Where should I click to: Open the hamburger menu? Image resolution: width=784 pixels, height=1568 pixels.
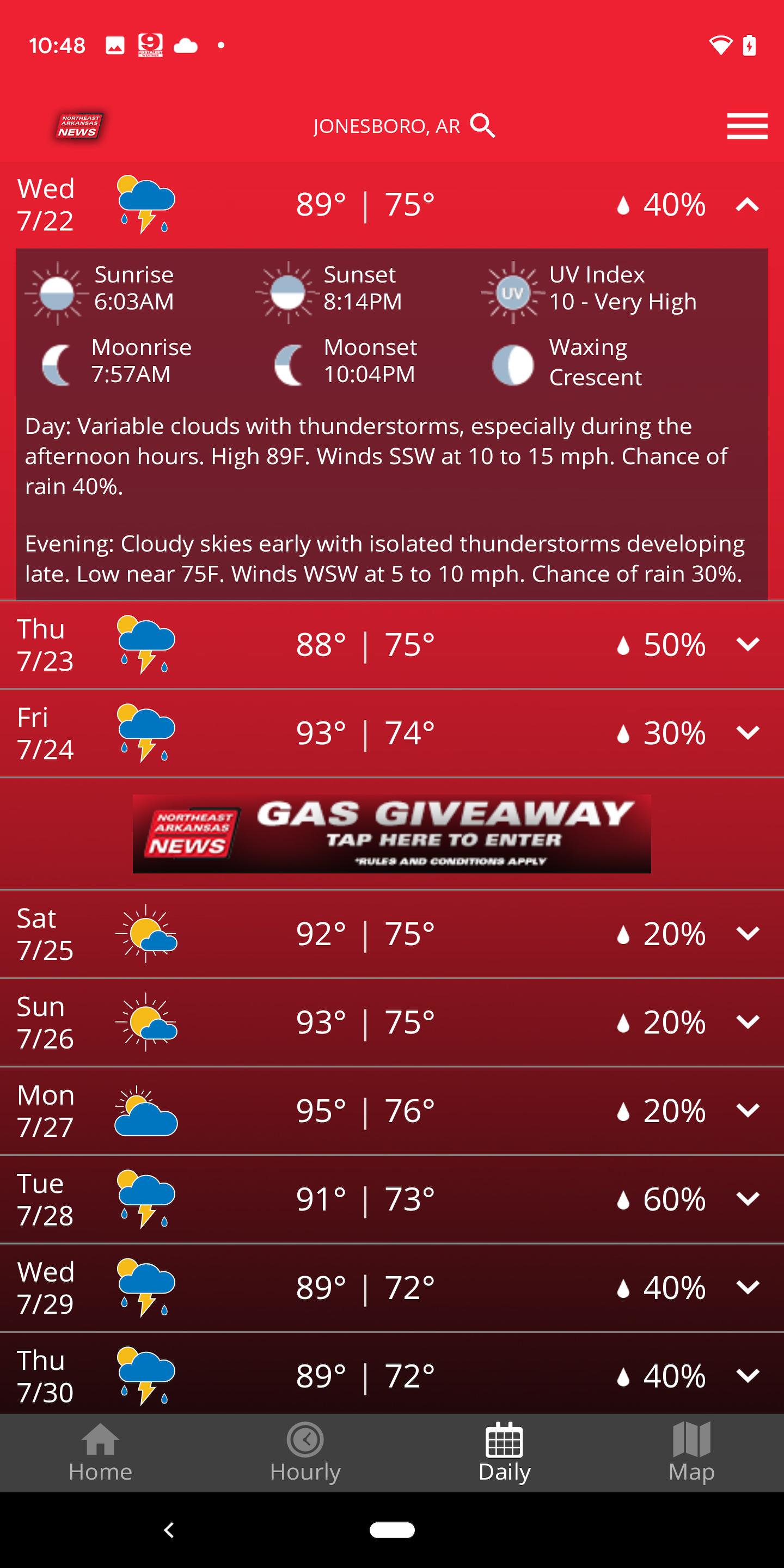(x=747, y=127)
